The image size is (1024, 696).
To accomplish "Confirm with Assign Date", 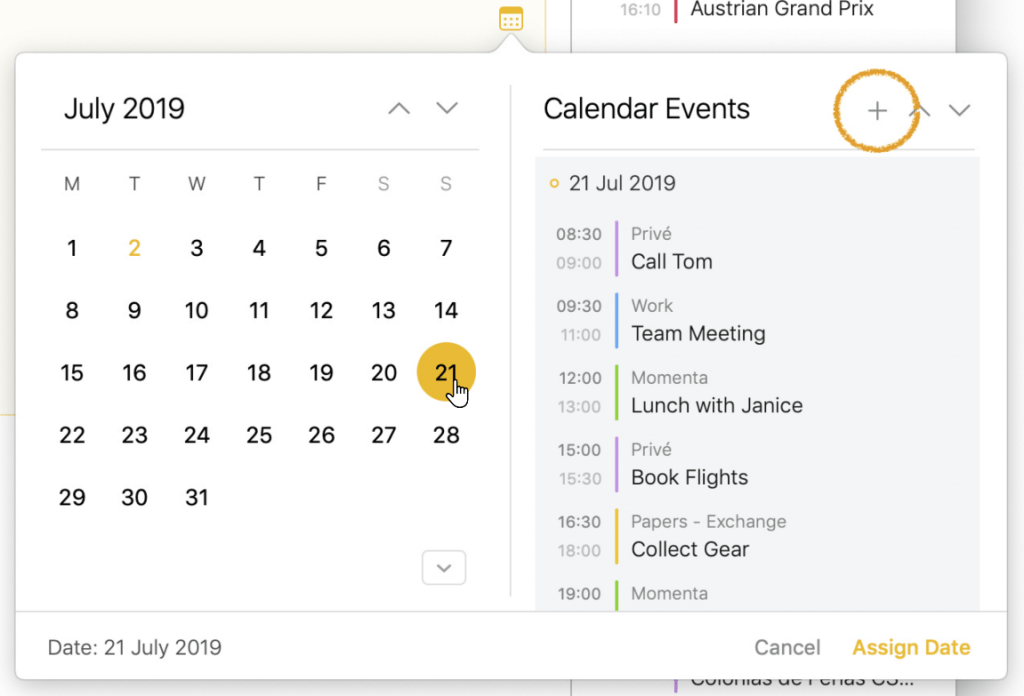I will coord(911,648).
